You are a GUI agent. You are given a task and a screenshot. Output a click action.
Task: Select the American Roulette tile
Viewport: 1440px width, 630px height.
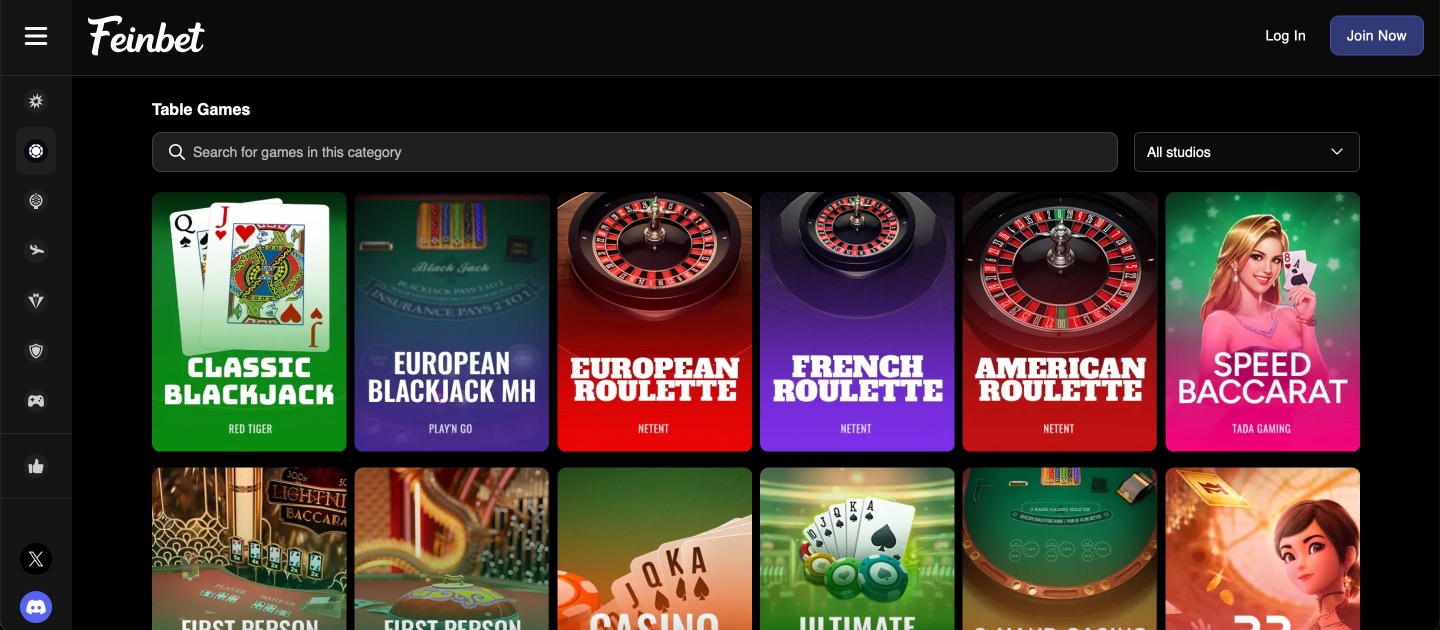(x=1059, y=322)
